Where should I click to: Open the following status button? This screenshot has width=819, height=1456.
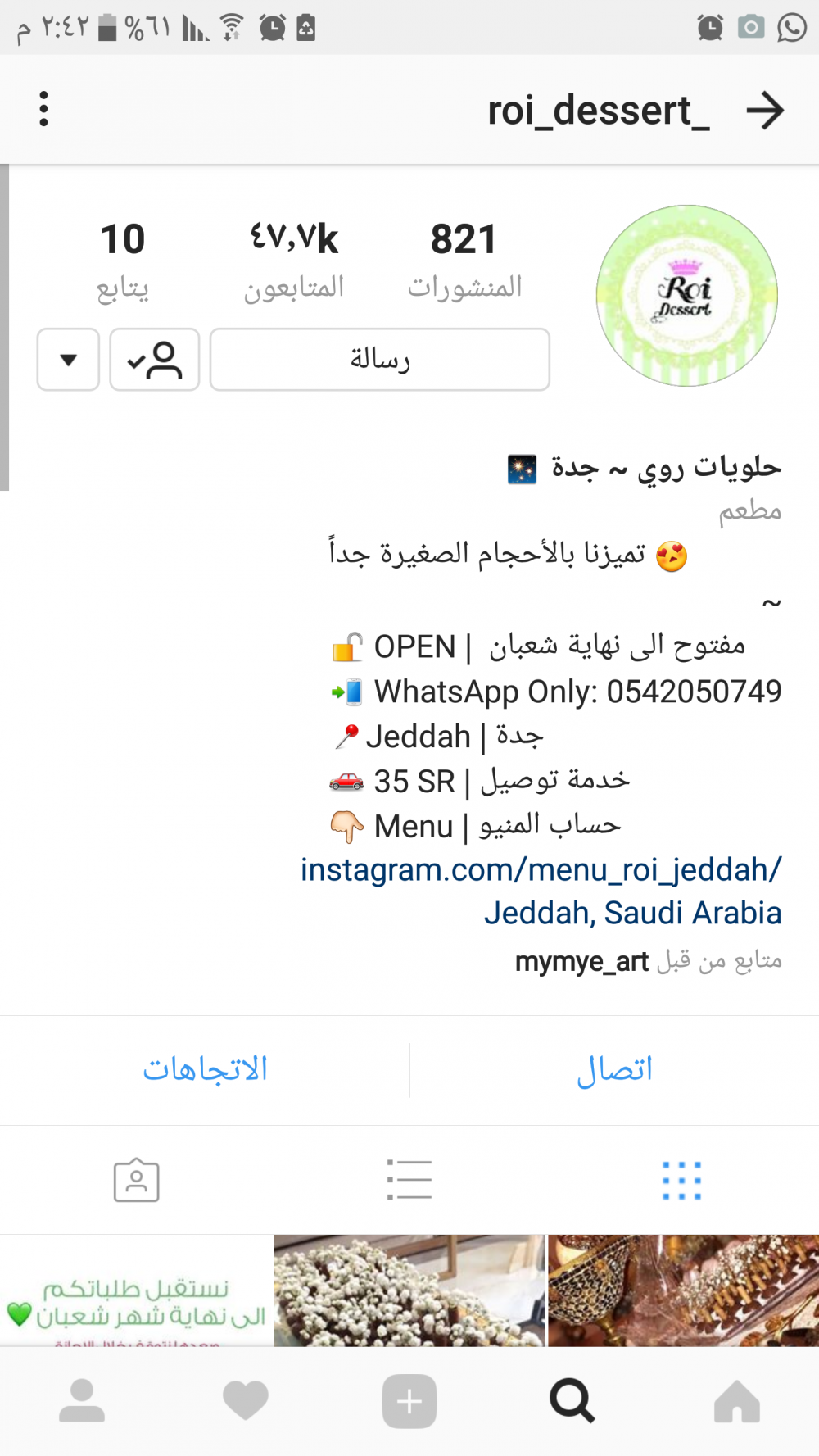click(155, 360)
